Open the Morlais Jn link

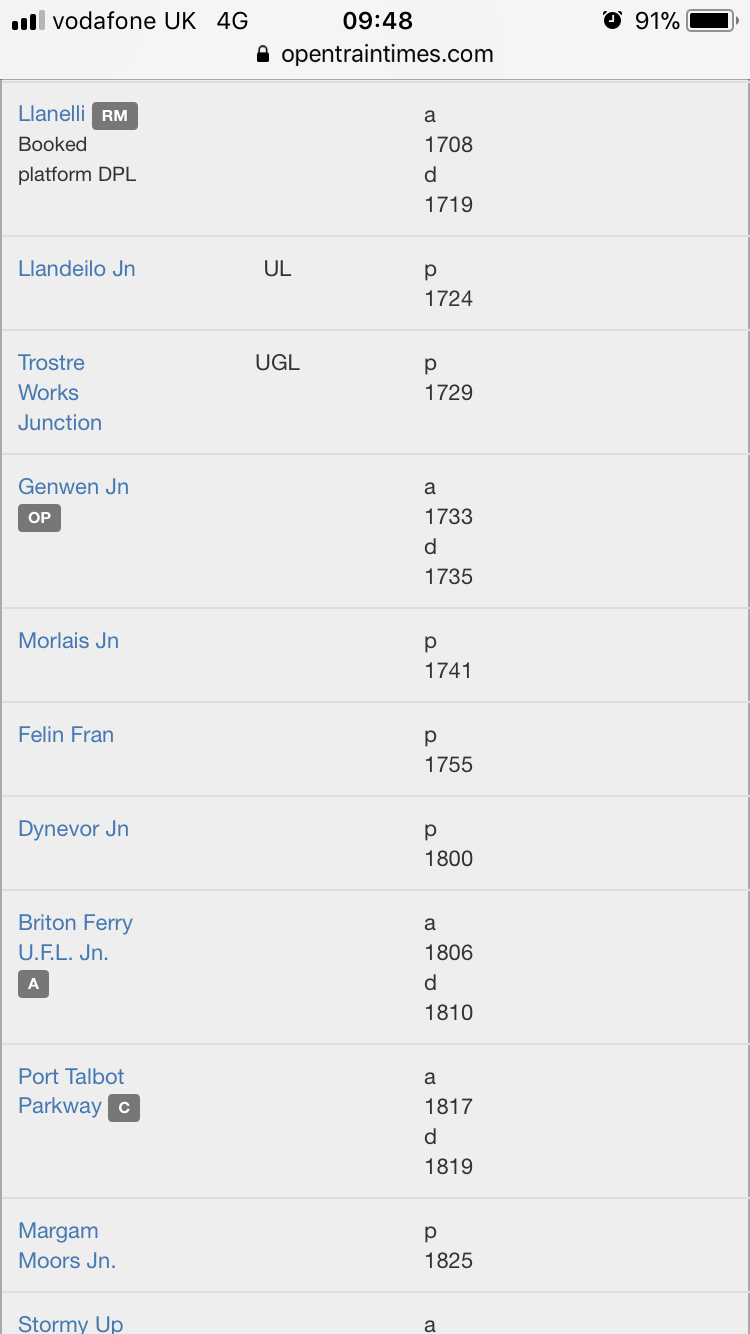click(69, 640)
